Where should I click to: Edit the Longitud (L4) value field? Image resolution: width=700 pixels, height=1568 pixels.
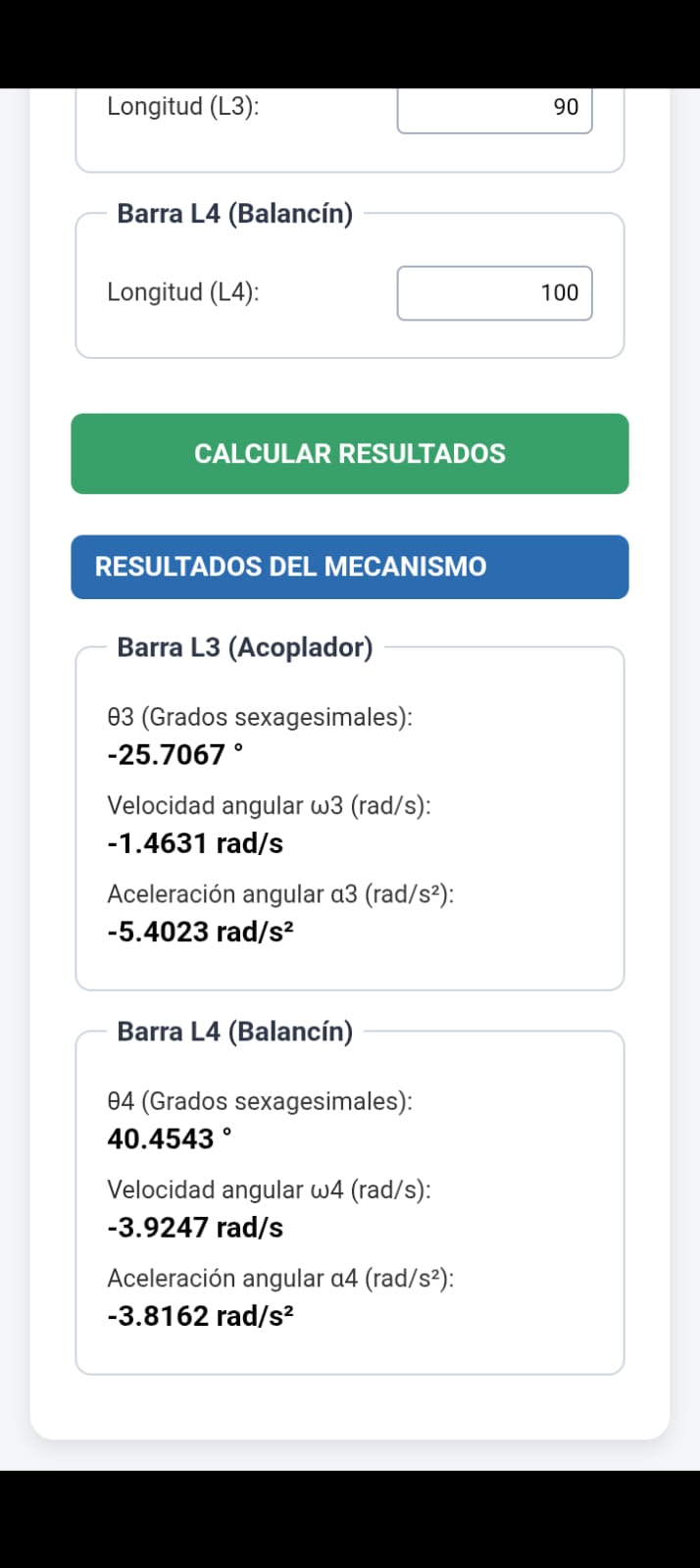pyautogui.click(x=494, y=293)
